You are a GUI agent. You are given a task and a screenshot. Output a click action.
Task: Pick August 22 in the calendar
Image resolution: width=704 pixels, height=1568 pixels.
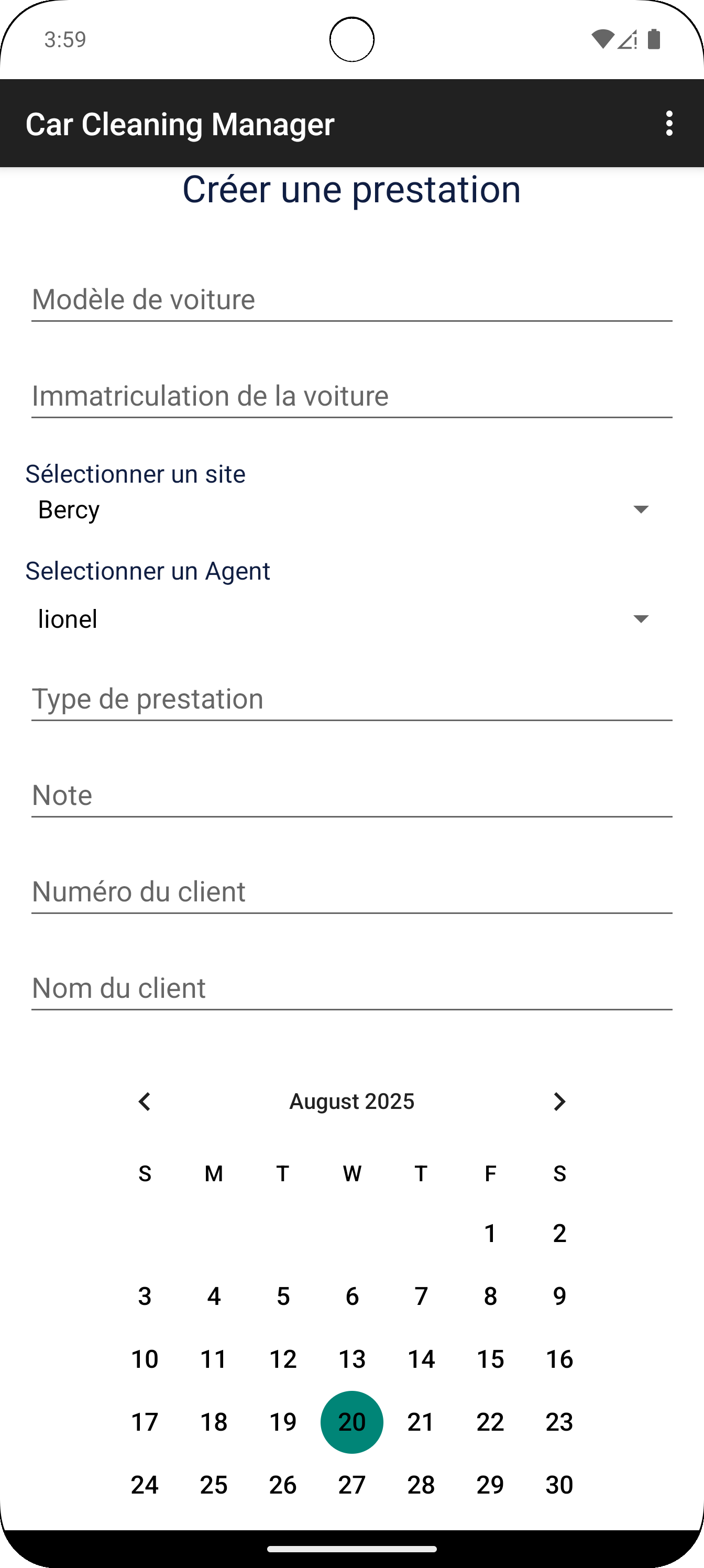tap(490, 1422)
